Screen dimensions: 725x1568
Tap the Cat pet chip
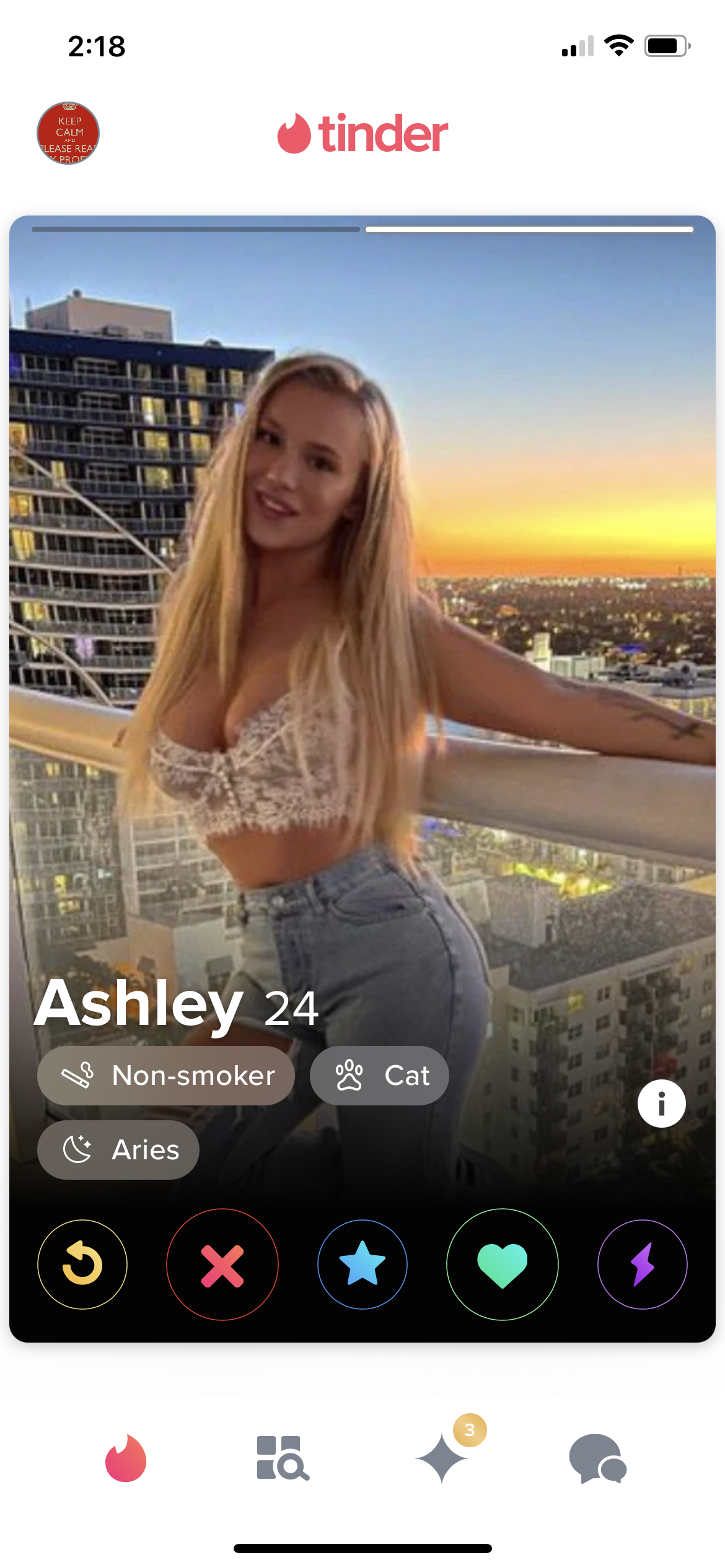coord(379,1076)
